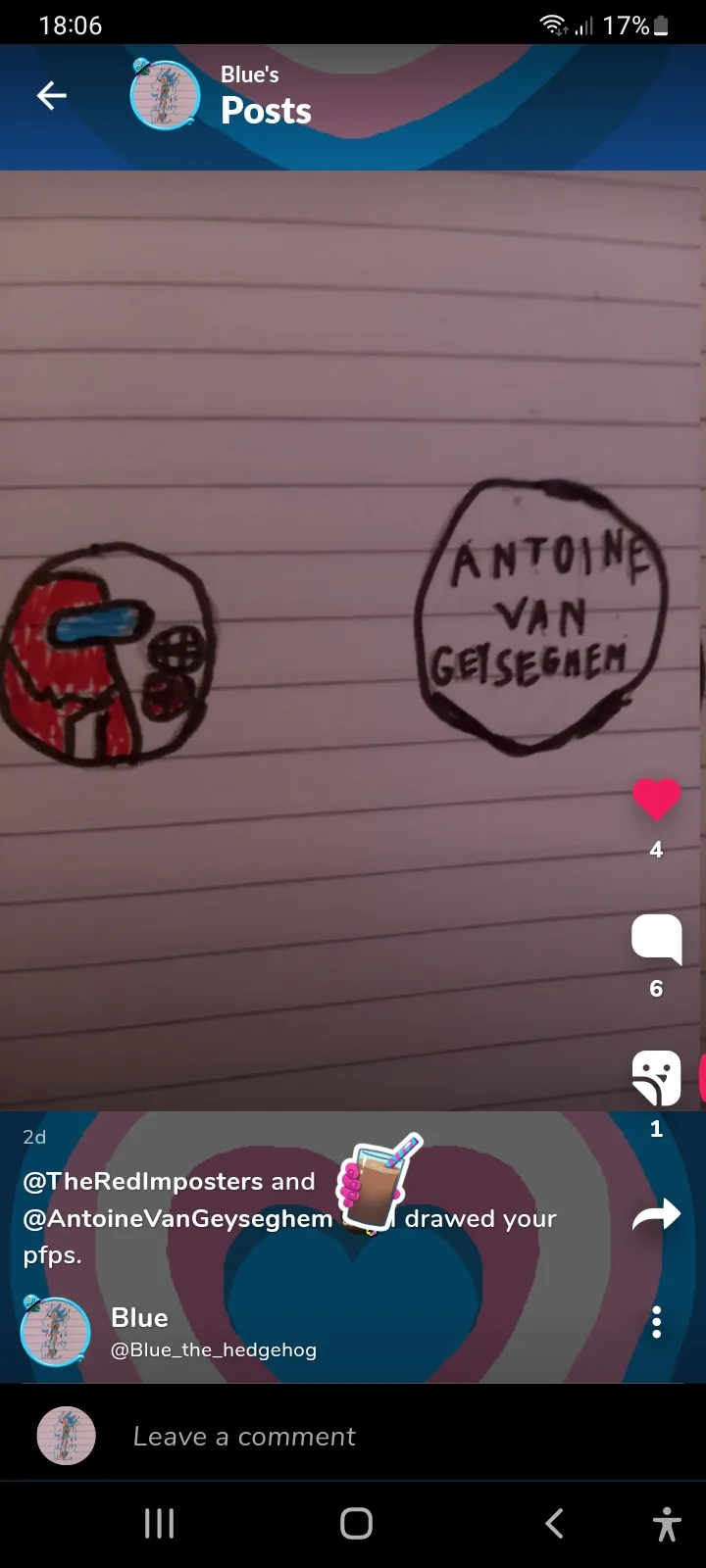Image resolution: width=706 pixels, height=1568 pixels.
Task: Open the three-dot post options menu
Action: pos(657,1322)
